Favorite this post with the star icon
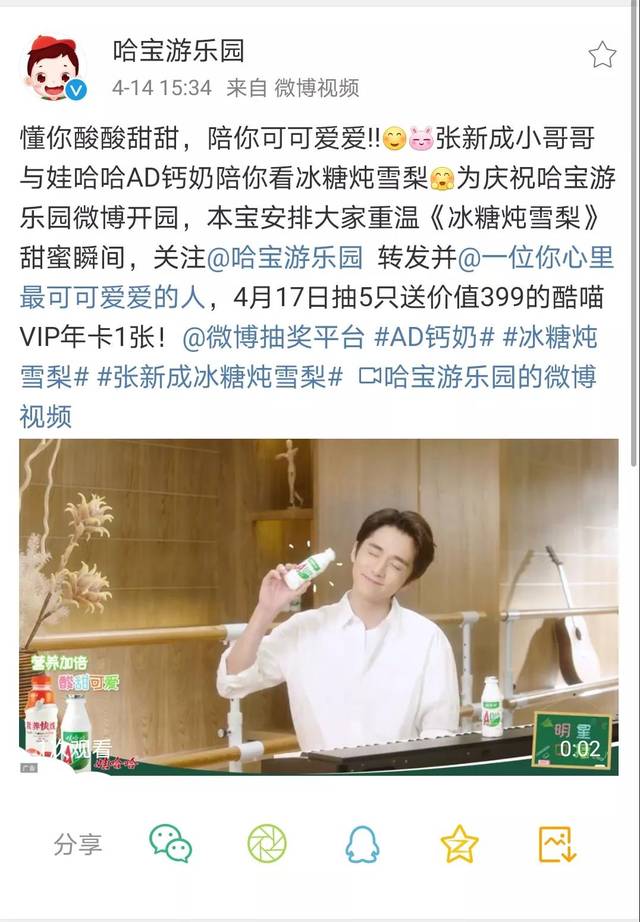640x922 pixels. 602,55
